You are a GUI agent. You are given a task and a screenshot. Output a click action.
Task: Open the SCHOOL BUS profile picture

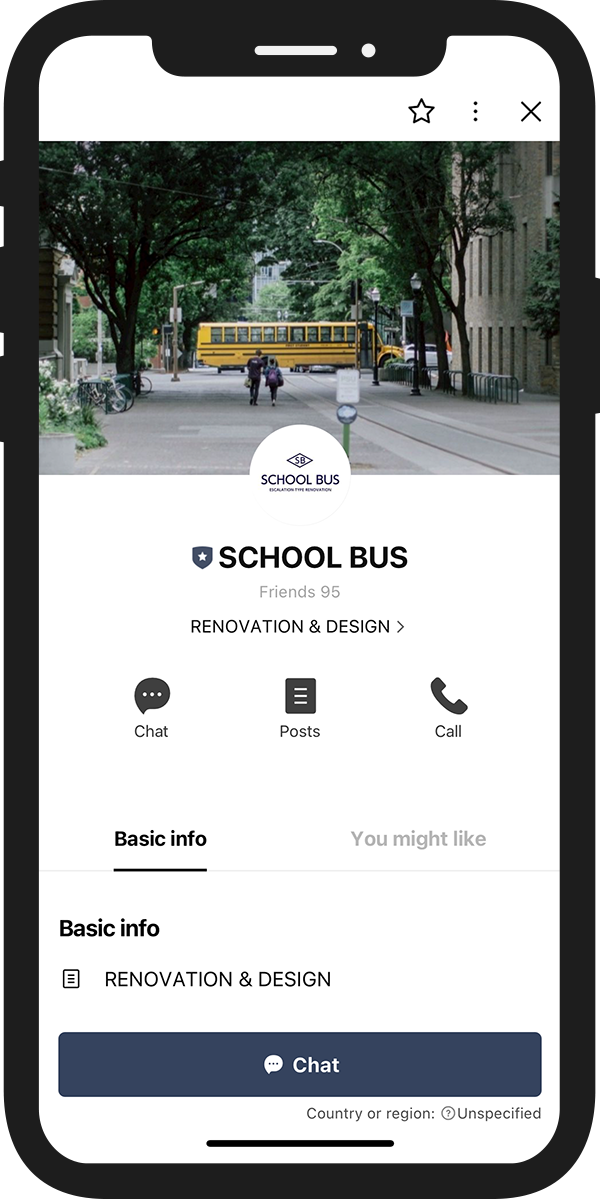coord(300,474)
